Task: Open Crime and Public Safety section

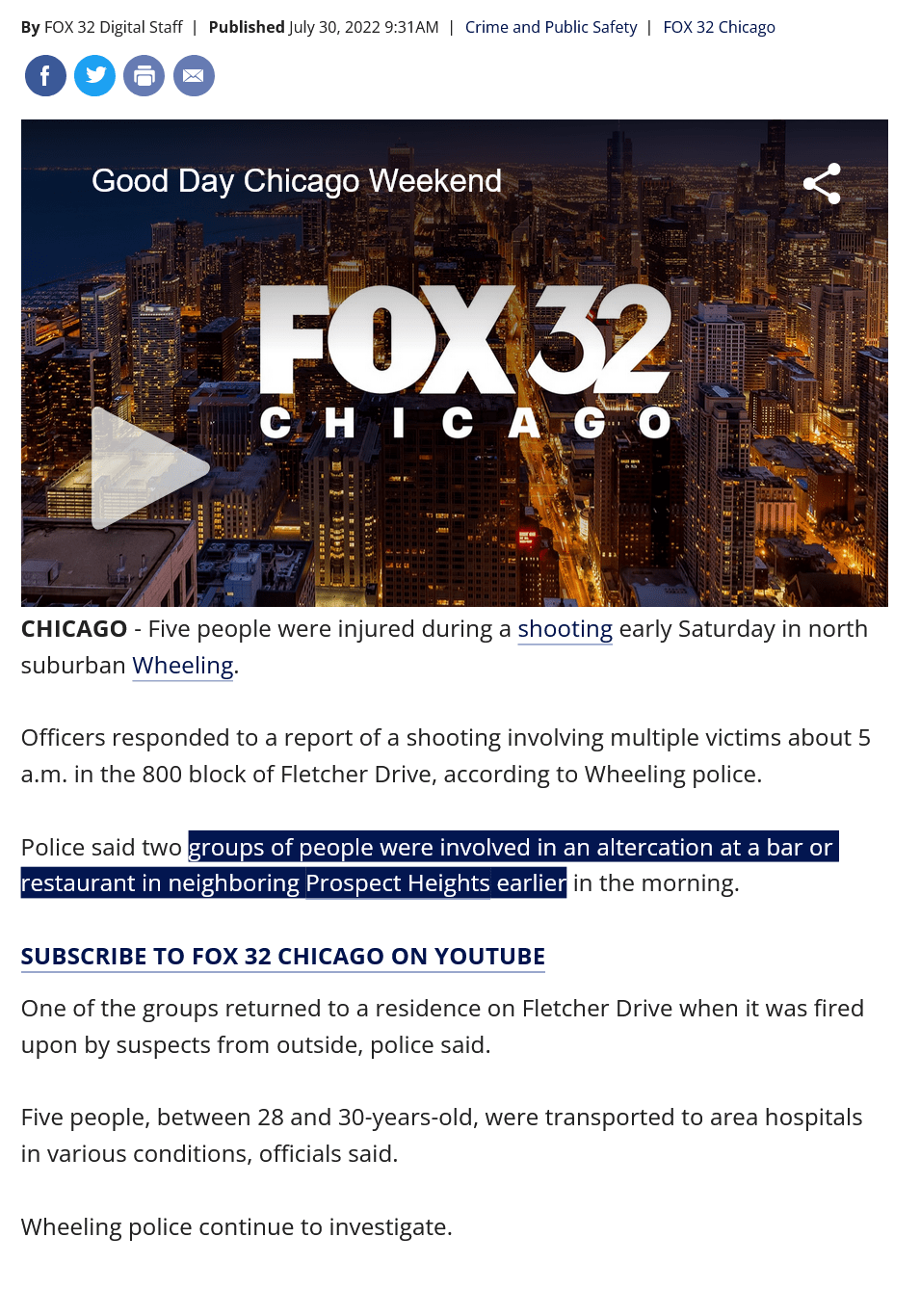Action: point(550,27)
